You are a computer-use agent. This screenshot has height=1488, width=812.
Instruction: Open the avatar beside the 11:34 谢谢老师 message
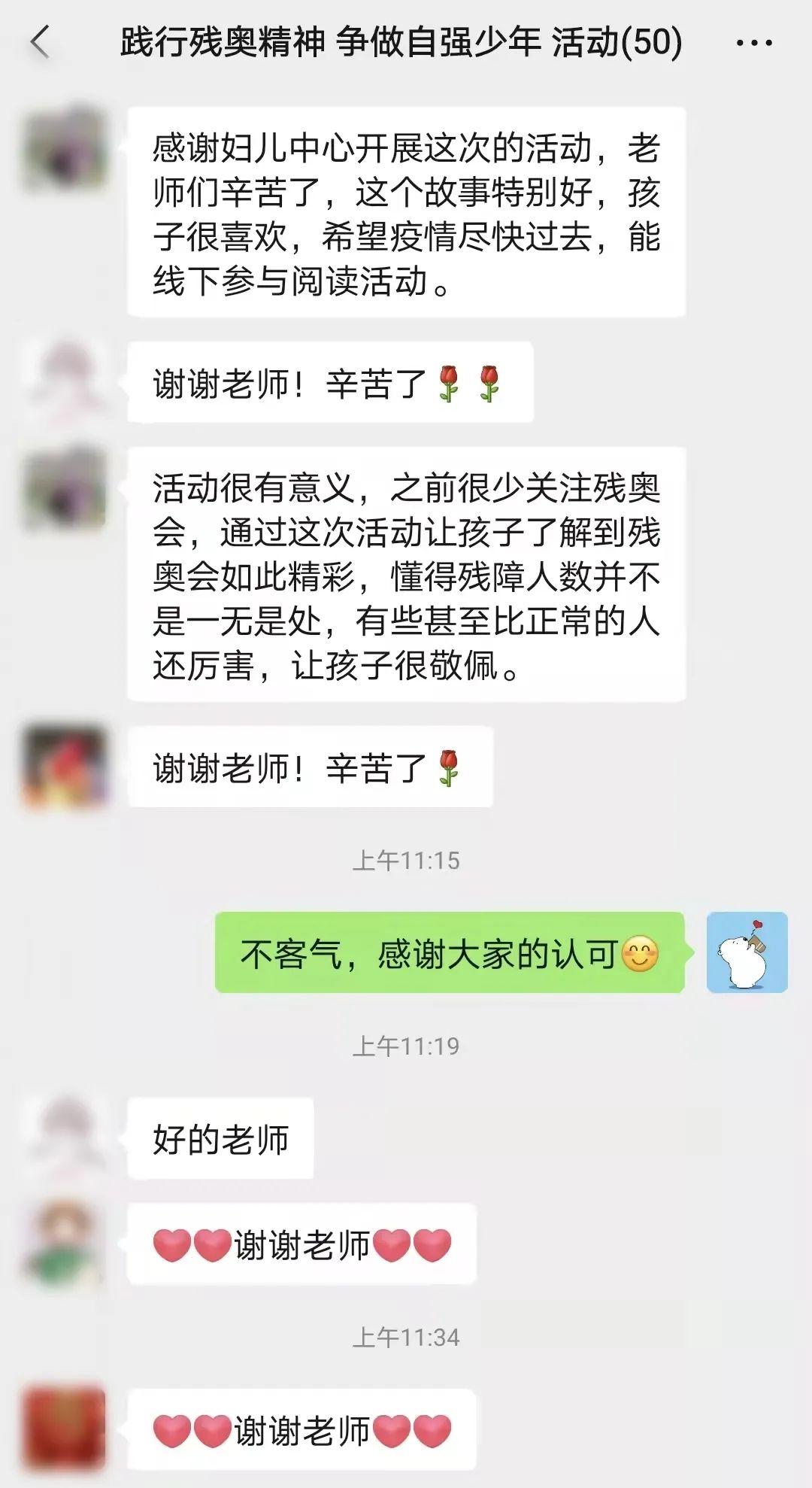(x=65, y=1429)
